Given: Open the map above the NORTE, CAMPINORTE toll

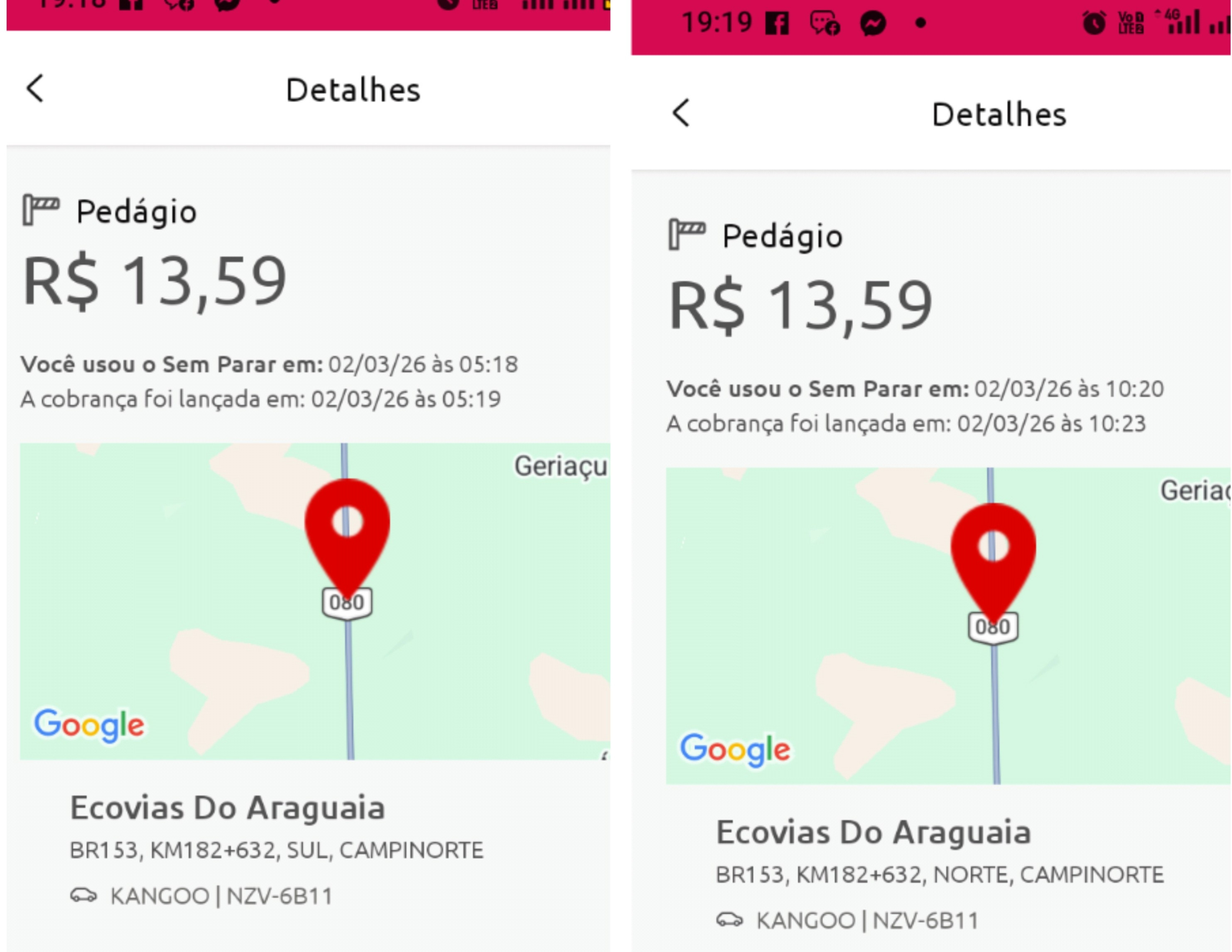Looking at the screenshot, I should tap(948, 626).
